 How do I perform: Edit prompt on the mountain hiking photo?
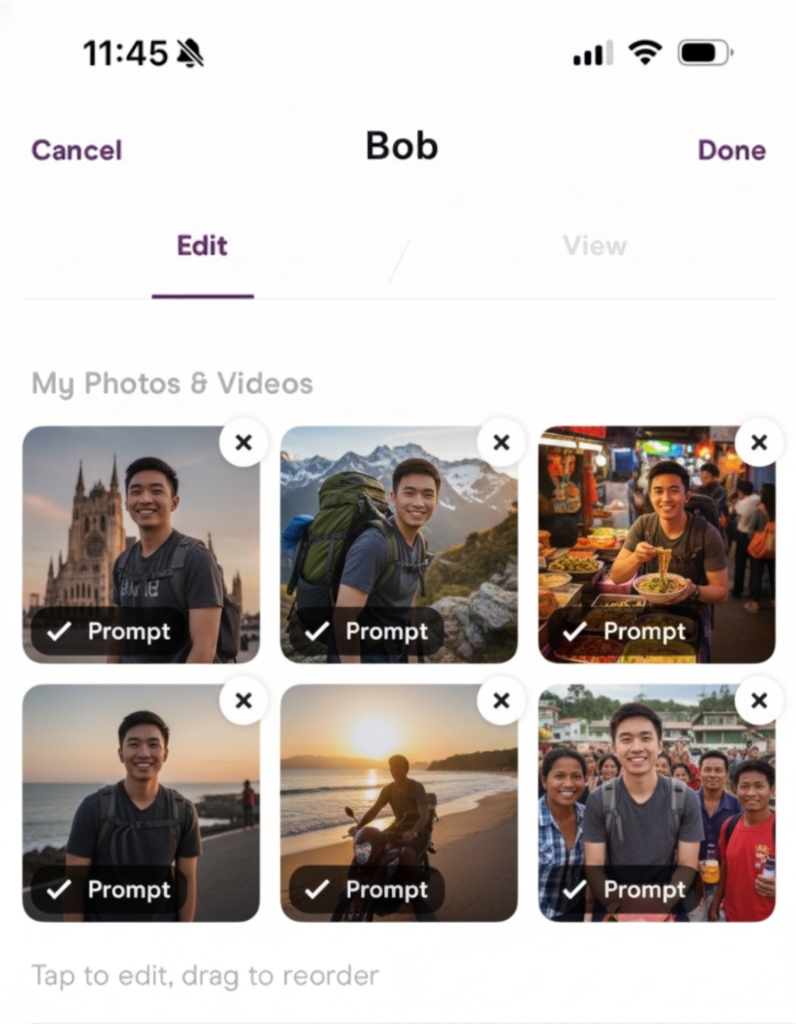click(367, 632)
